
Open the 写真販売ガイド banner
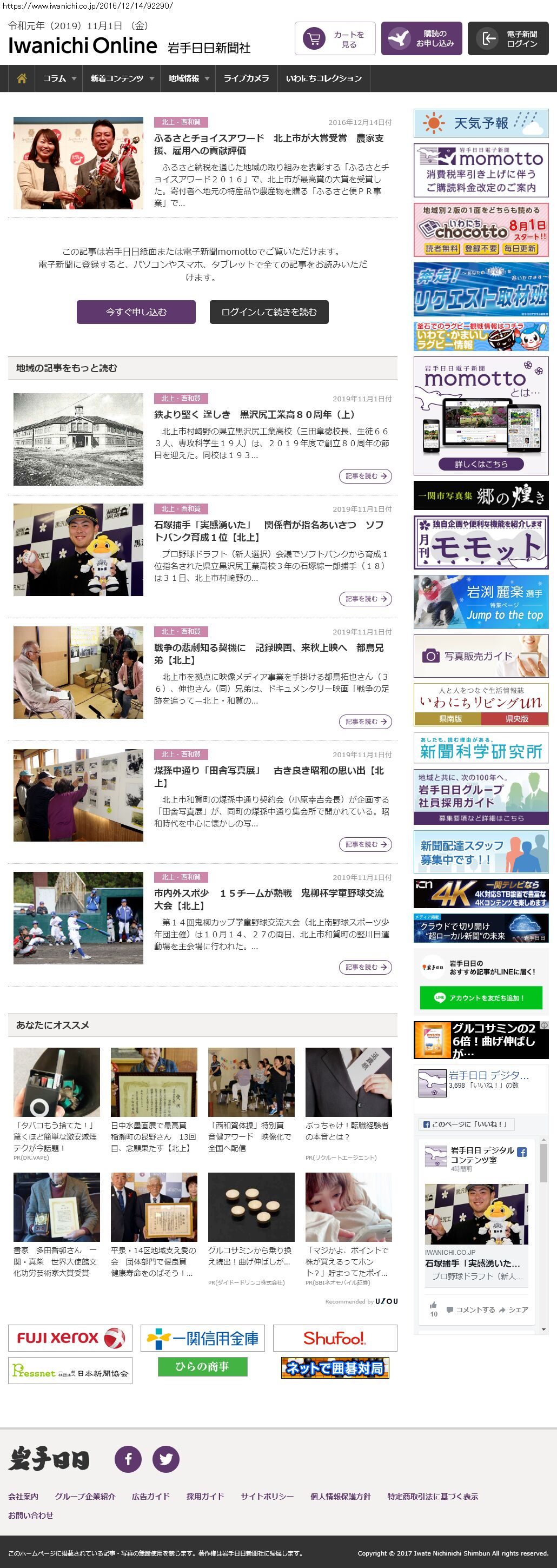pyautogui.click(x=480, y=656)
